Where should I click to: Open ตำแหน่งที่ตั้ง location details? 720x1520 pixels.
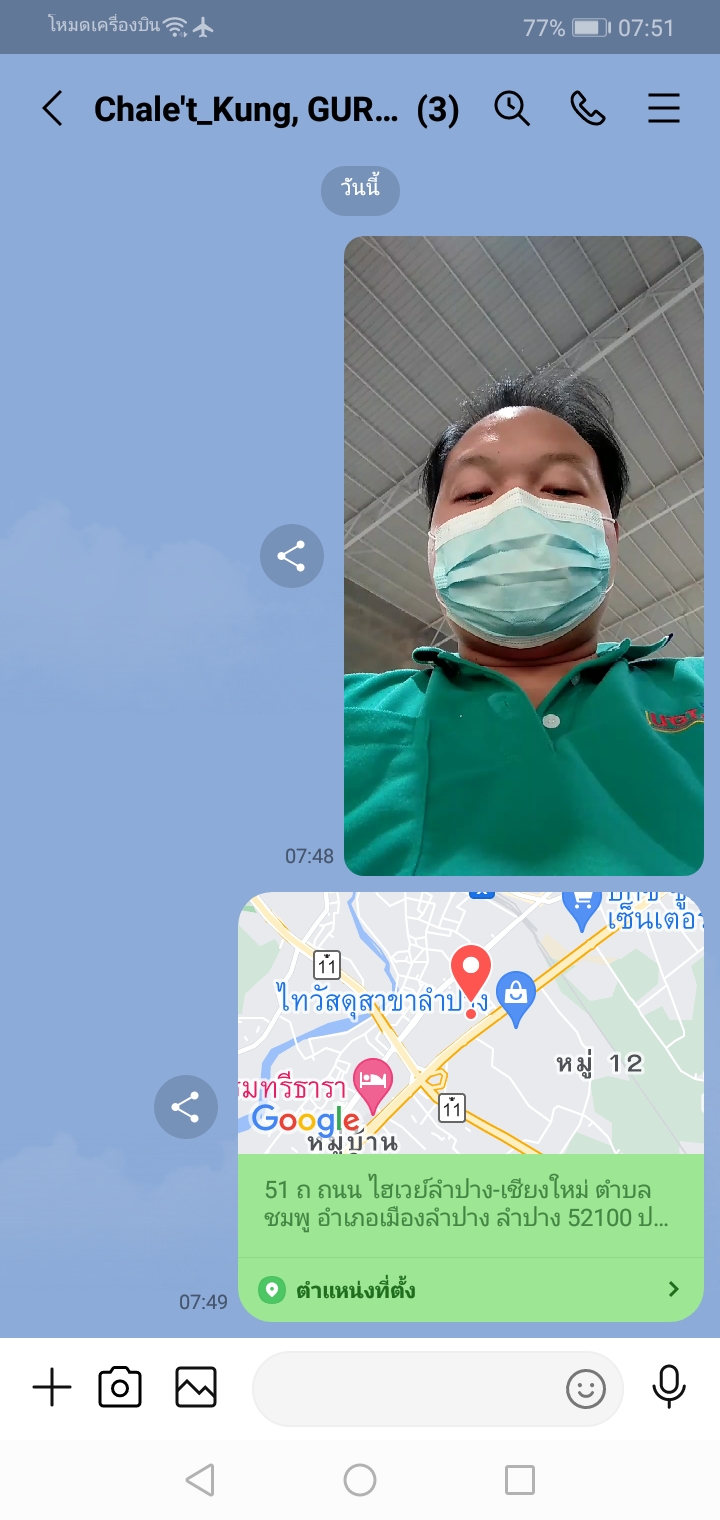tap(470, 1290)
